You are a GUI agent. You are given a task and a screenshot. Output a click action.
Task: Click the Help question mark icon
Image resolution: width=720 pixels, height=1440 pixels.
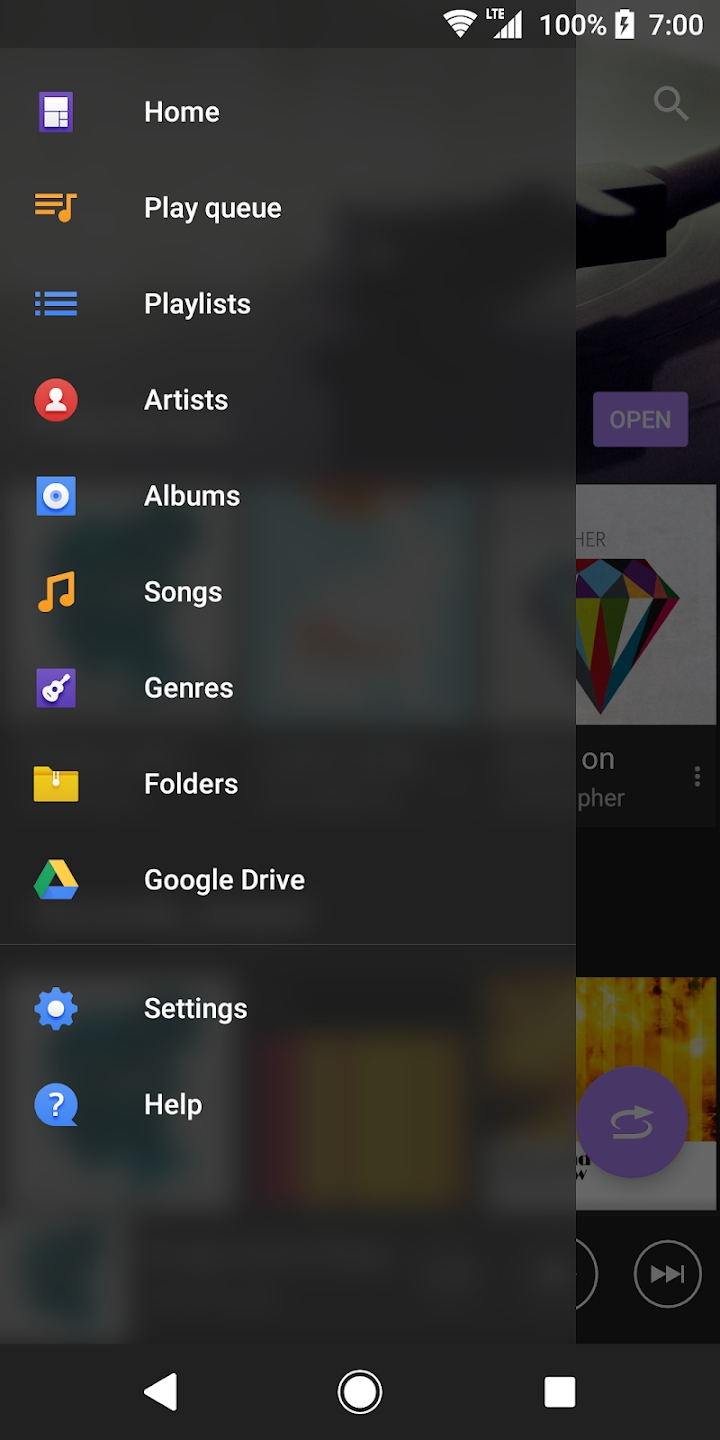click(x=56, y=1105)
